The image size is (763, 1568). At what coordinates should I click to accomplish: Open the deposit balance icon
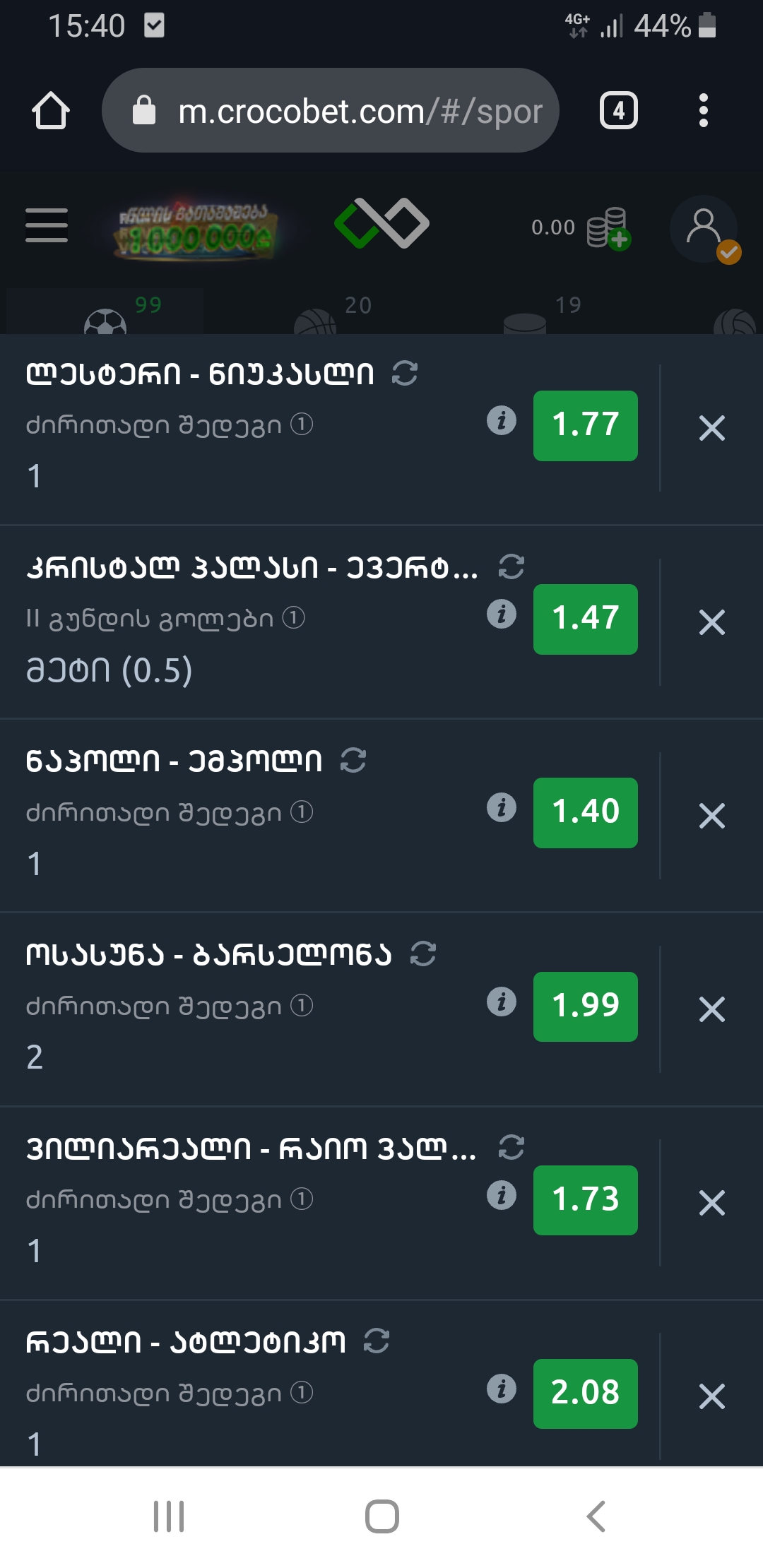click(x=608, y=228)
